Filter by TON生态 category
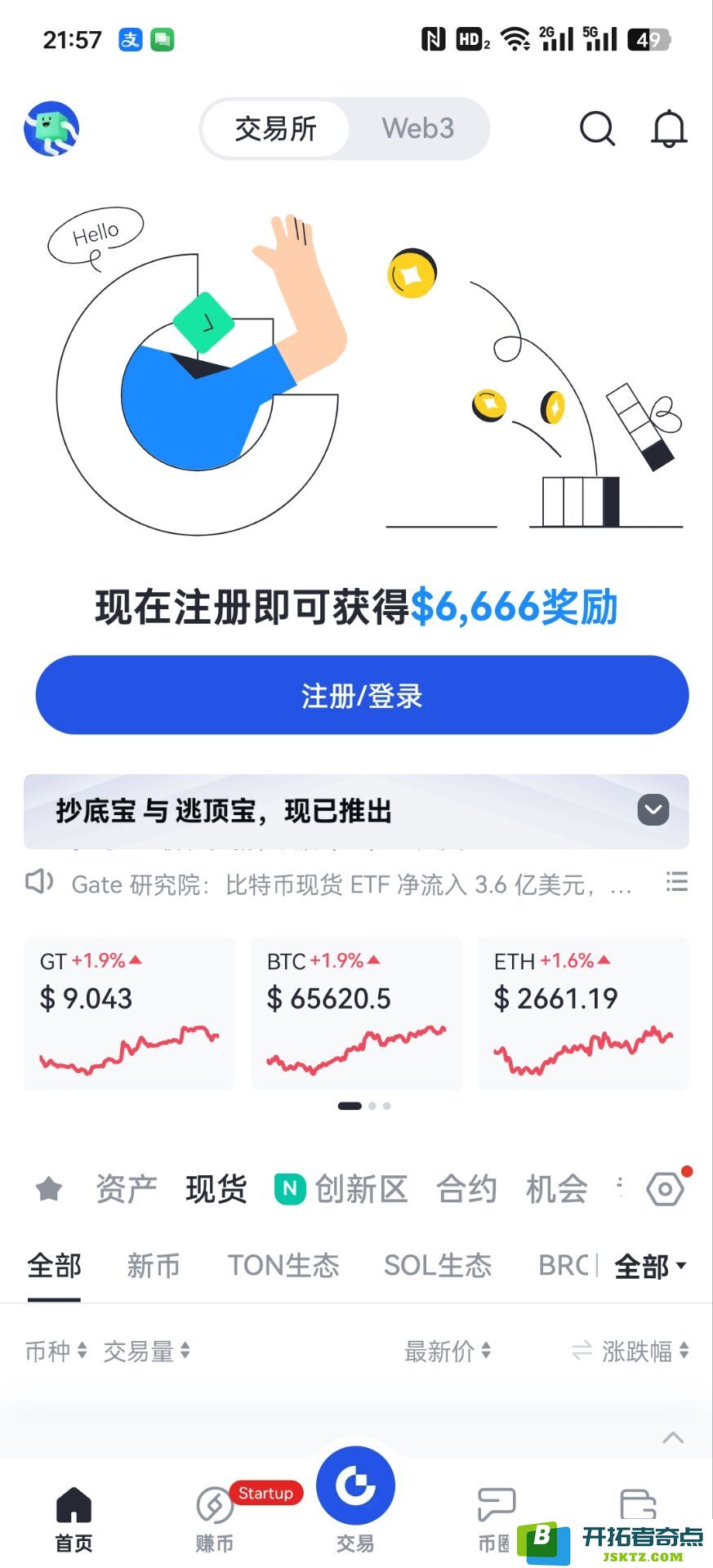Screen dimensions: 713x1568 point(283,1266)
